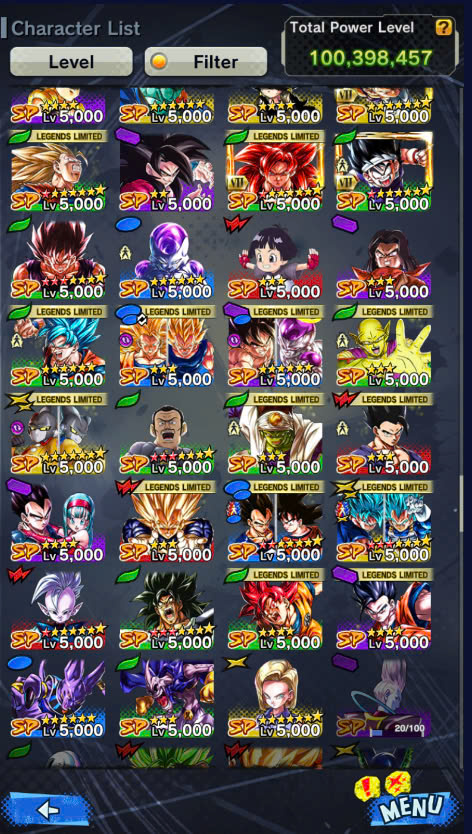Select the Whis card showing 20/100
The image size is (472, 834).
coord(384,699)
